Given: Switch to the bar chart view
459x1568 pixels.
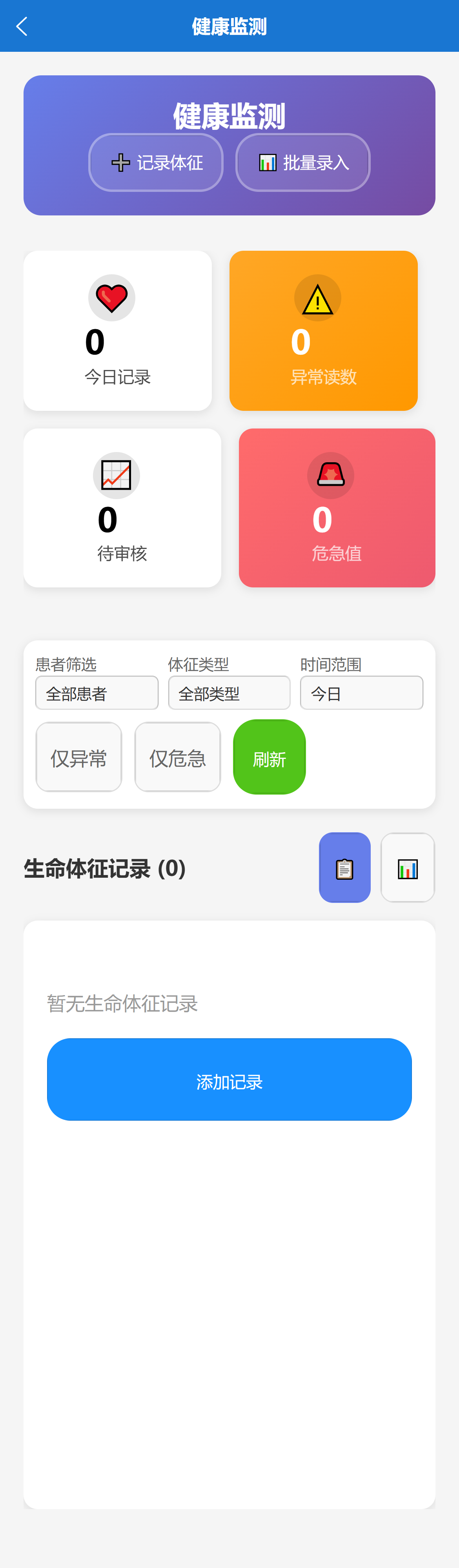Looking at the screenshot, I should (407, 868).
